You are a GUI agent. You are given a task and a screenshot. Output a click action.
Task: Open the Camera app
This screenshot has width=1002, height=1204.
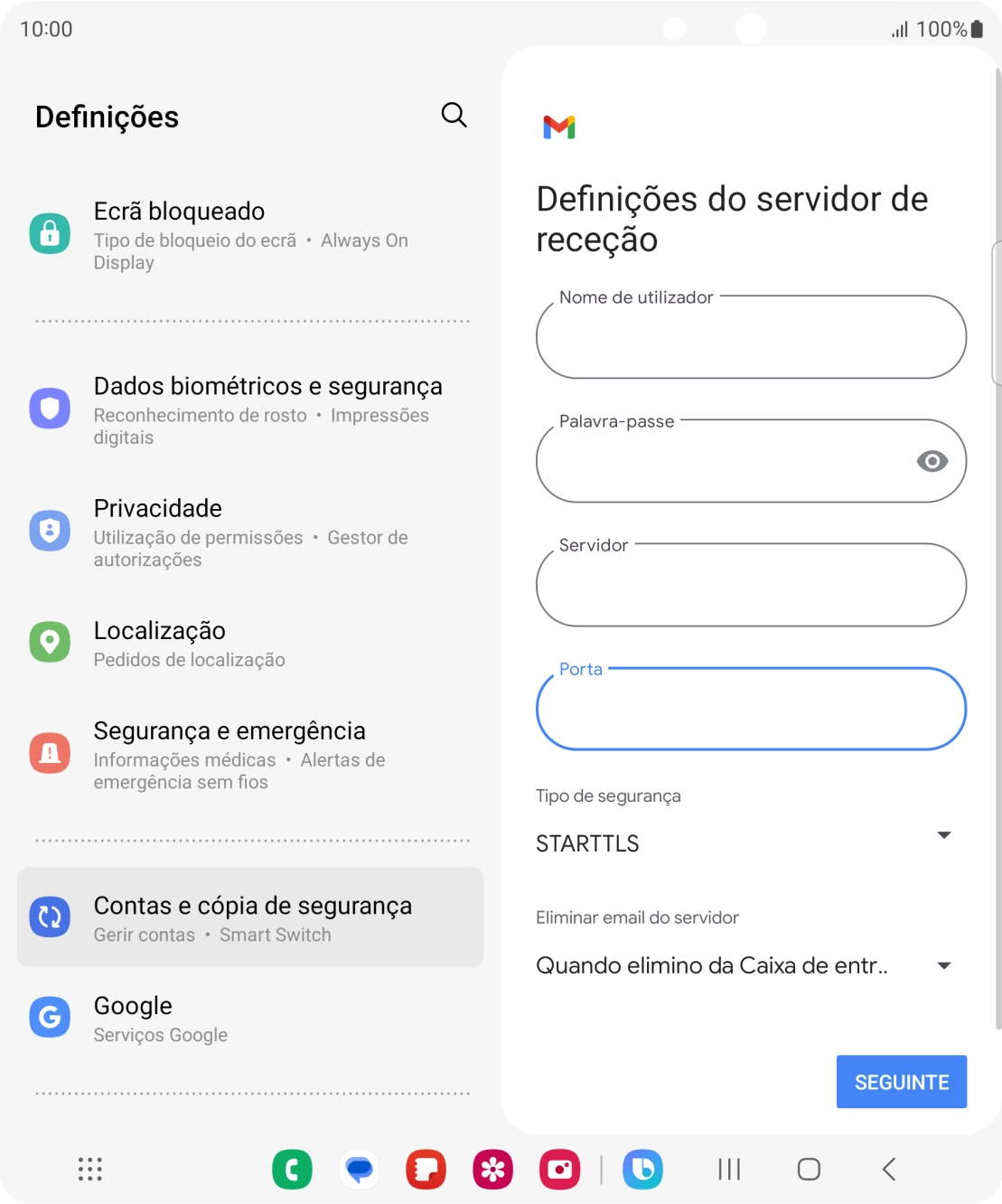pyautogui.click(x=559, y=1169)
